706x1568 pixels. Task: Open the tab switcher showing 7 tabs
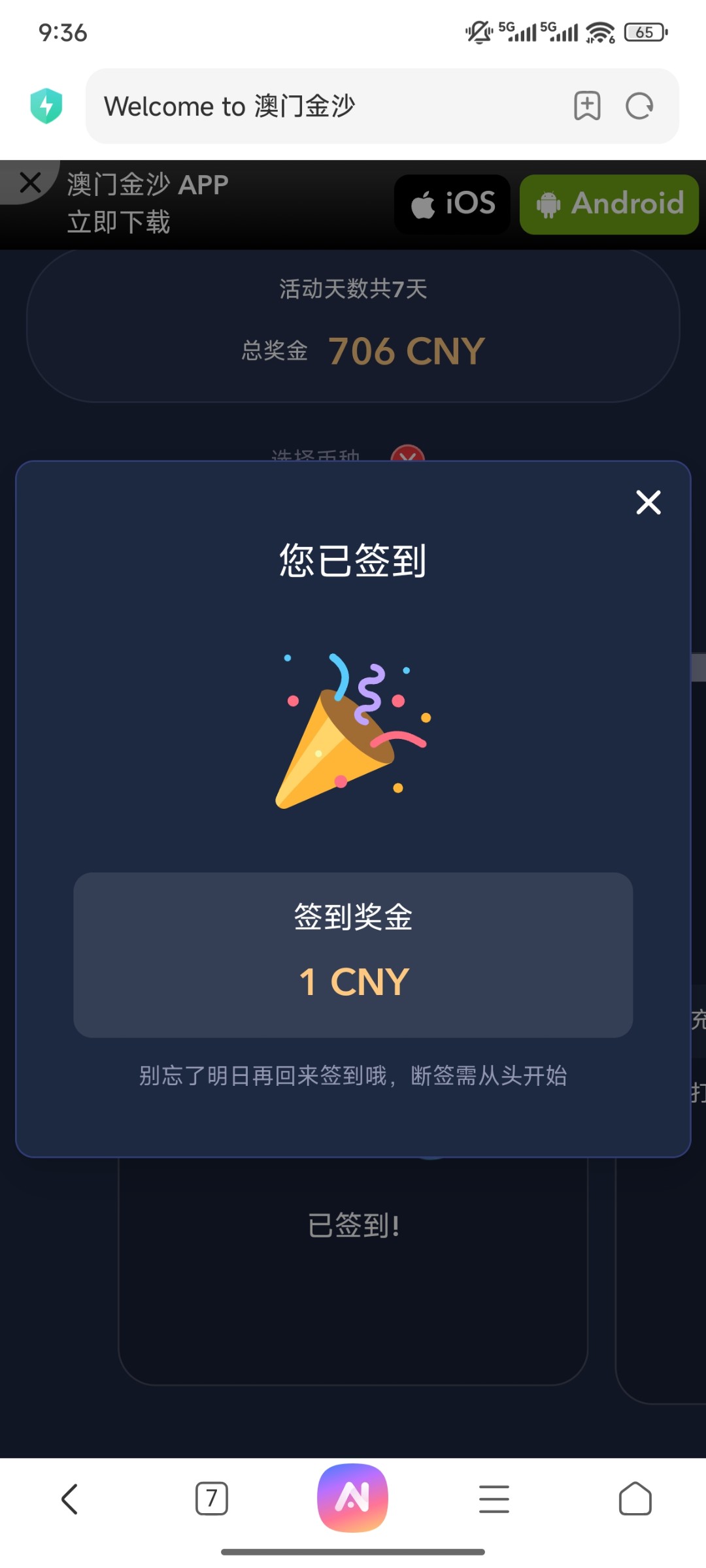coord(211,1499)
